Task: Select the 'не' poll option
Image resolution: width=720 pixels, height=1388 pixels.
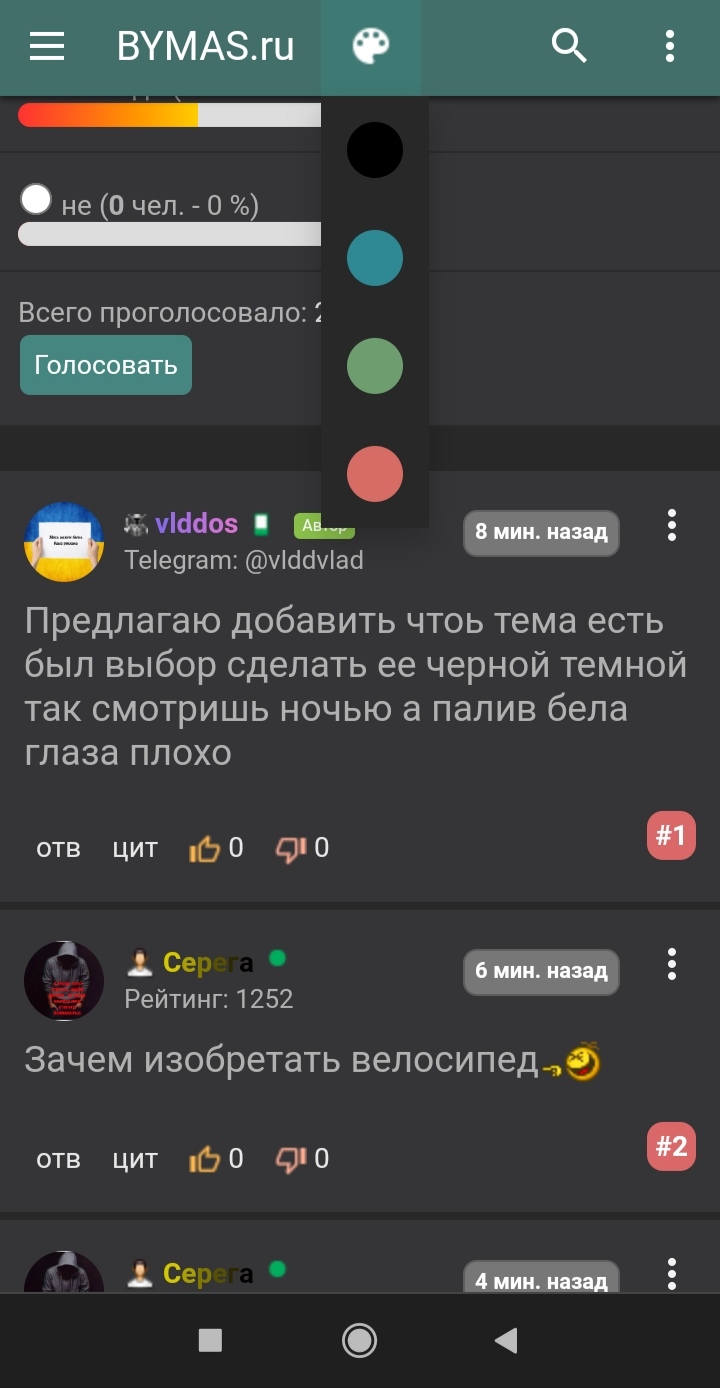Action: point(36,200)
